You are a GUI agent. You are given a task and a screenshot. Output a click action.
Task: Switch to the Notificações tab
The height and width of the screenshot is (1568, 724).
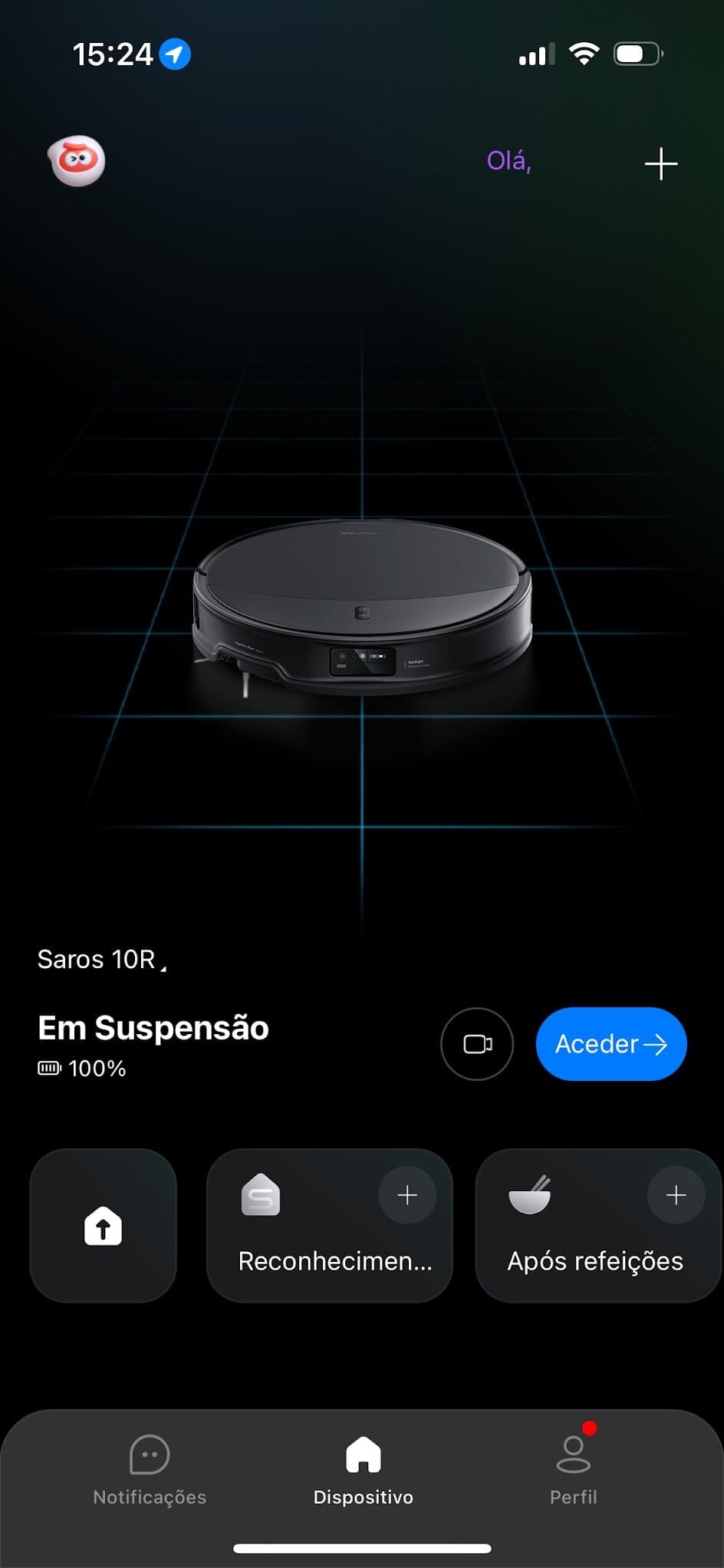(149, 1477)
